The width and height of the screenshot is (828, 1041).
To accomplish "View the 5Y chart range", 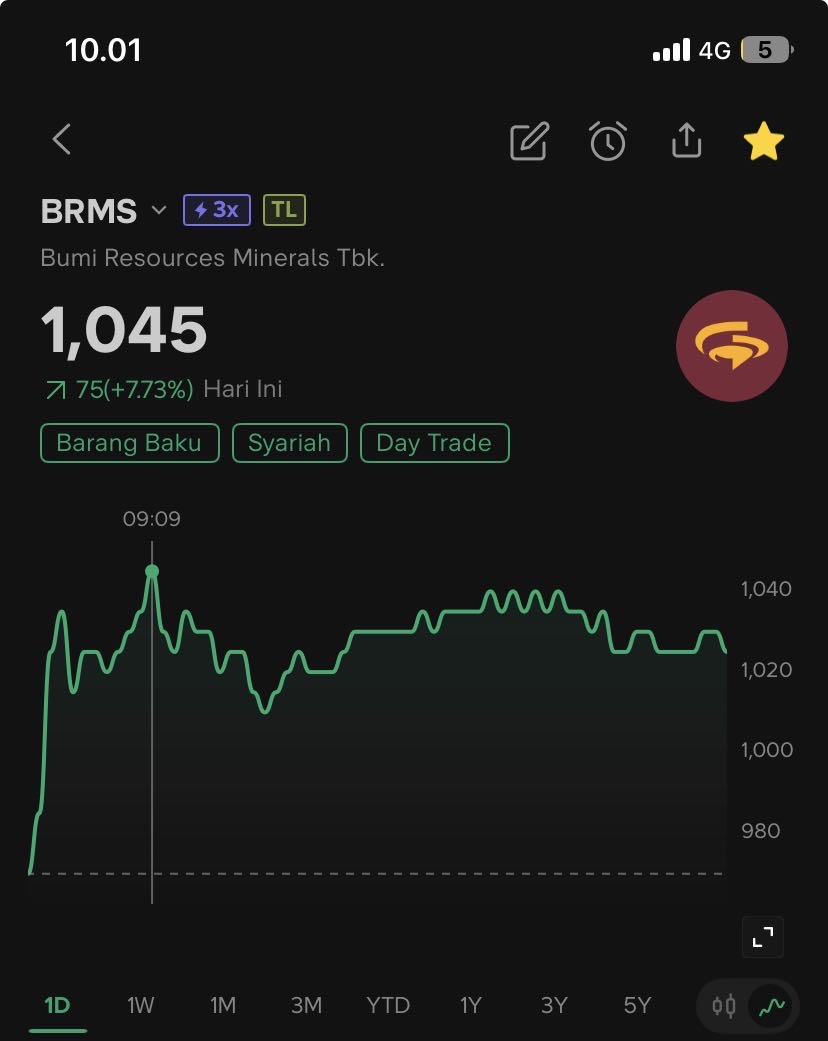I will coord(637,1005).
